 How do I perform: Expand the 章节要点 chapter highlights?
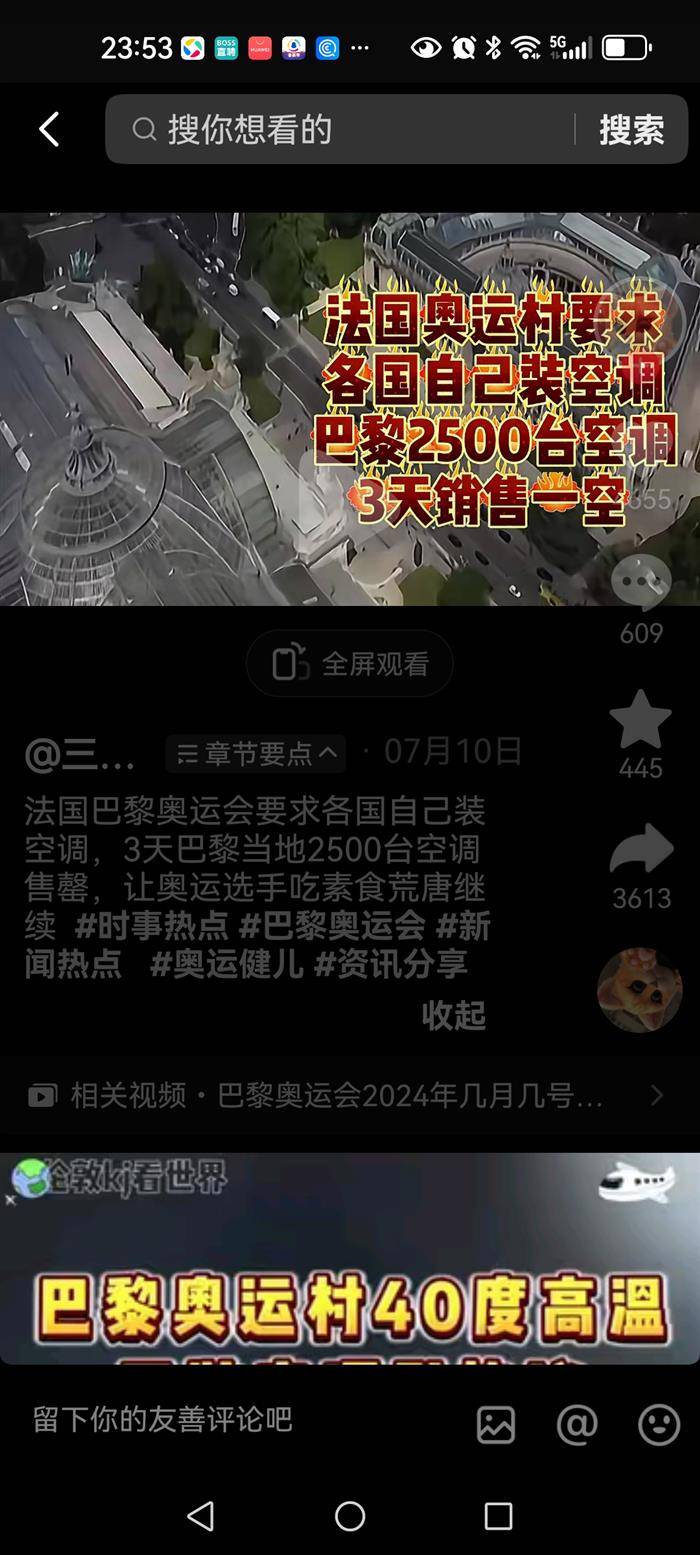click(x=256, y=753)
